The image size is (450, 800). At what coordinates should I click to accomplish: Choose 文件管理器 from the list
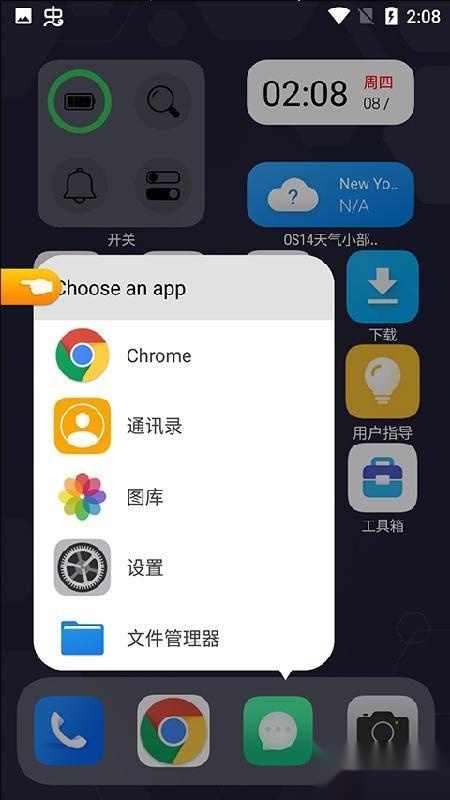[x=184, y=637]
